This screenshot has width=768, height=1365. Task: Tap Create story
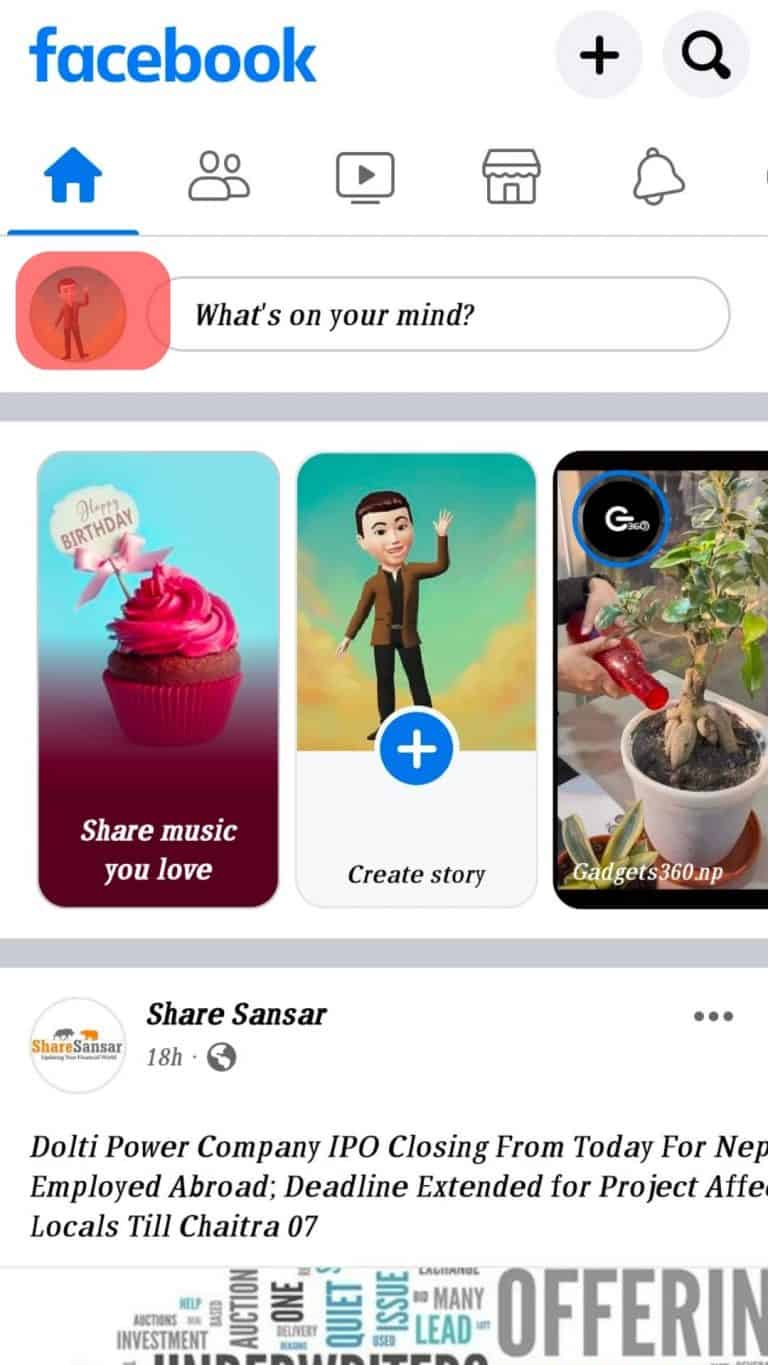pyautogui.click(x=416, y=874)
